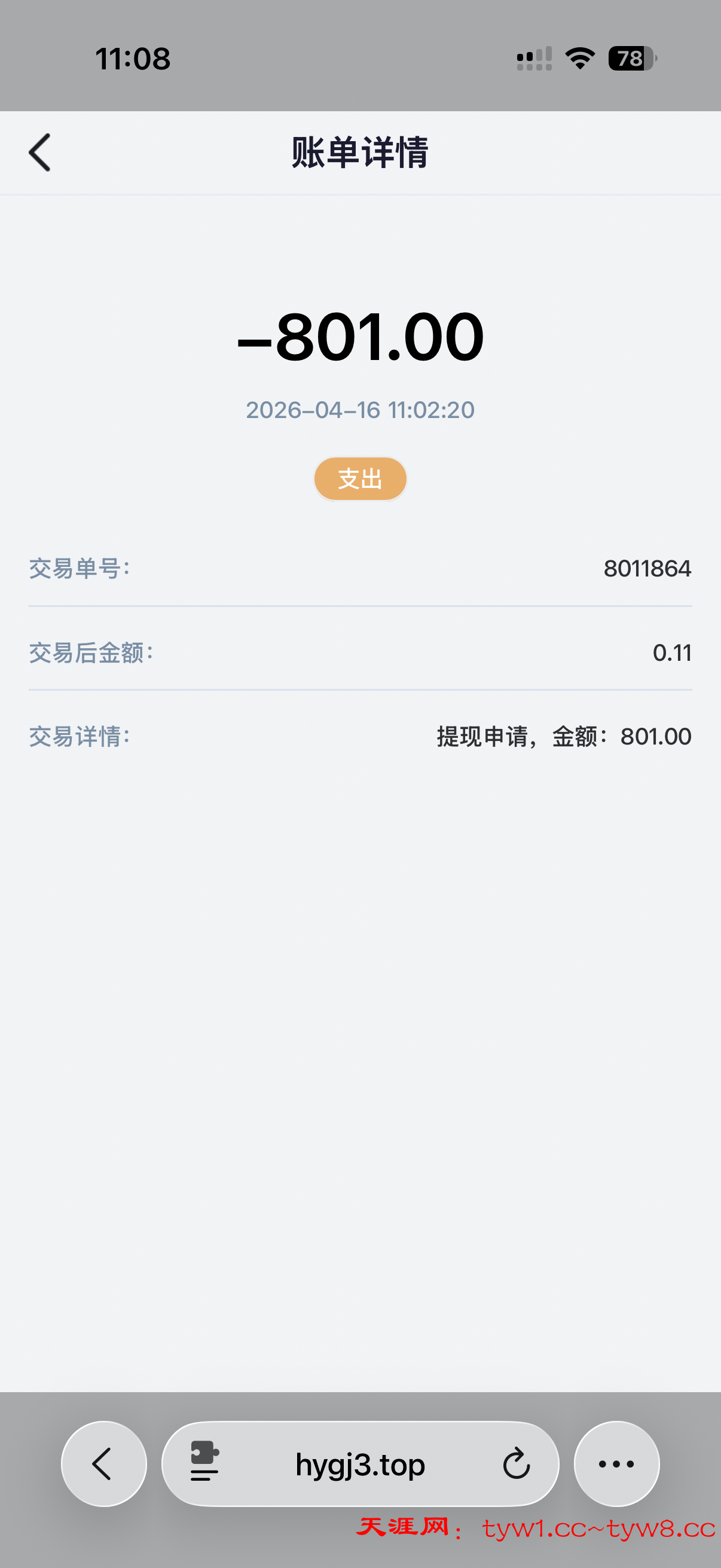Tap the 交易后金额 row showing 0.11
Screen dimensions: 721x1568
pos(671,652)
